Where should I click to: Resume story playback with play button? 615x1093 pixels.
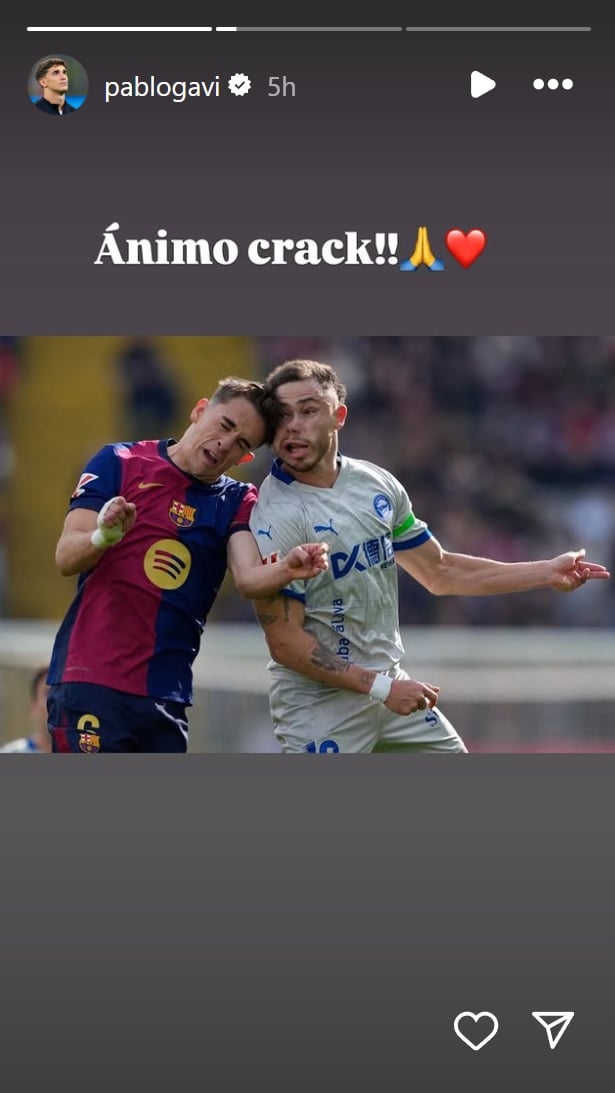point(482,85)
